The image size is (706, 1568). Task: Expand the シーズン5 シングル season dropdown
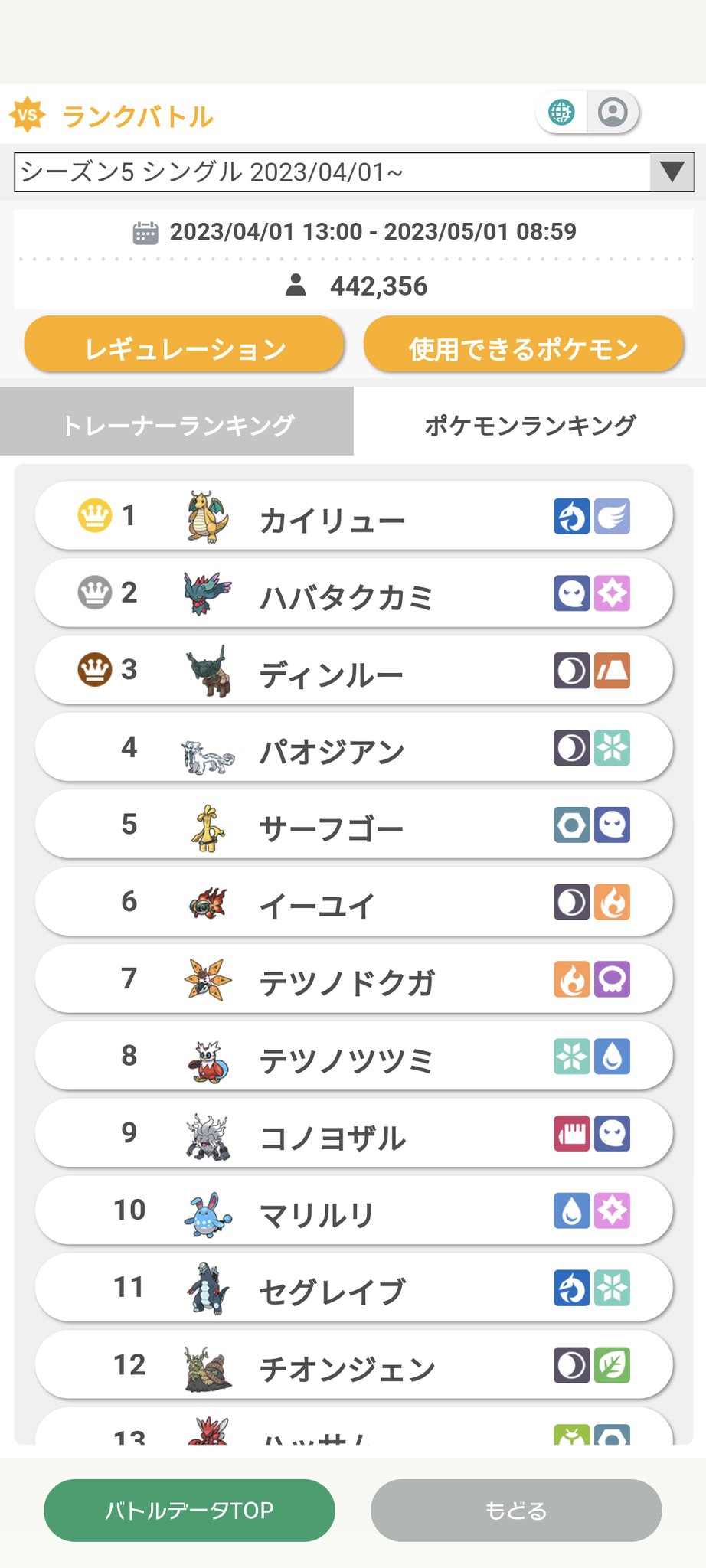pos(354,172)
